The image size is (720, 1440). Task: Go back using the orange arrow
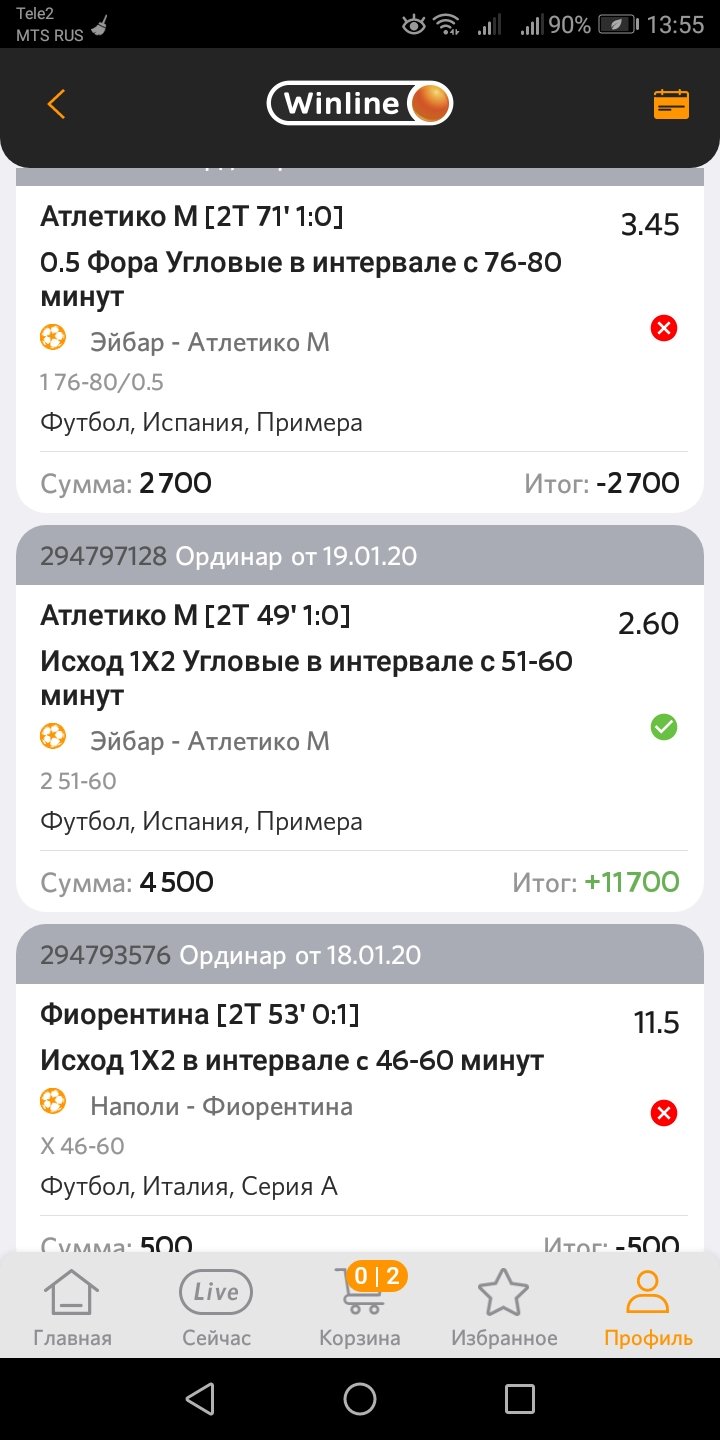[x=56, y=104]
